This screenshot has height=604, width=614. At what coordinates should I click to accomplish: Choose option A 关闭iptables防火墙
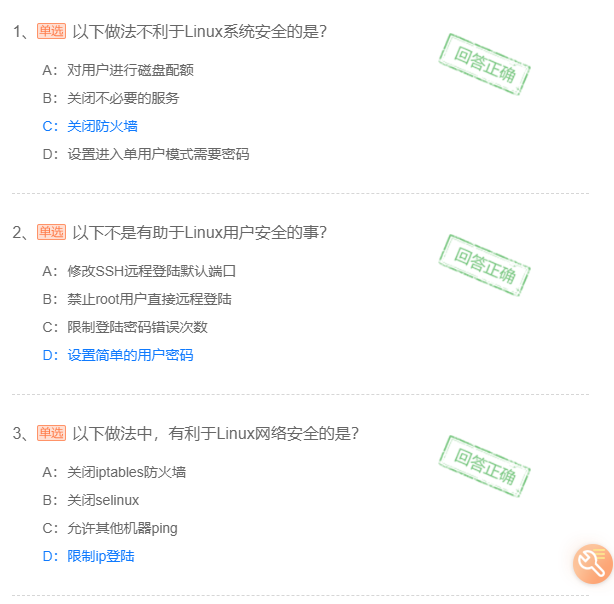pyautogui.click(x=114, y=472)
